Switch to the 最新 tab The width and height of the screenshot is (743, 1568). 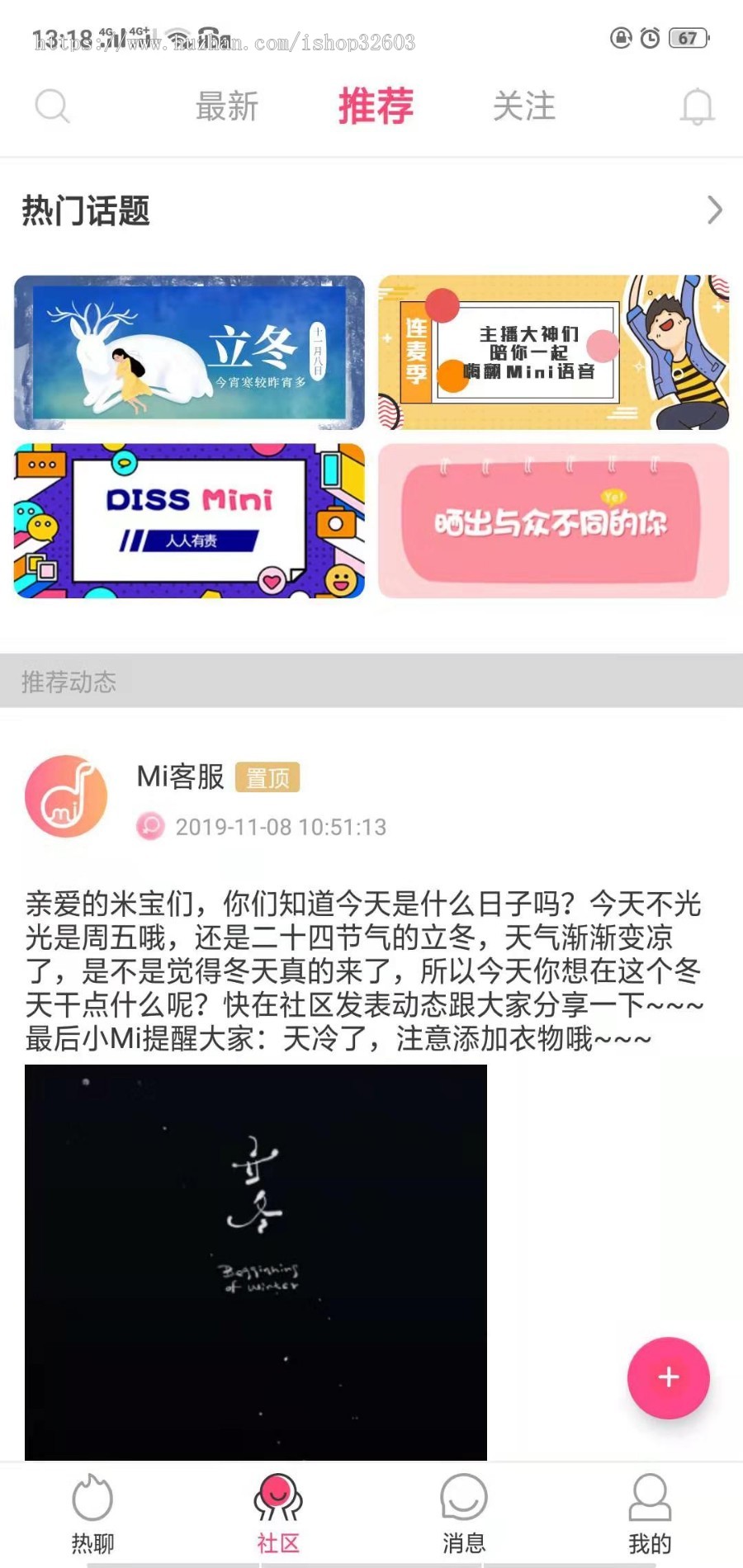pos(227,106)
